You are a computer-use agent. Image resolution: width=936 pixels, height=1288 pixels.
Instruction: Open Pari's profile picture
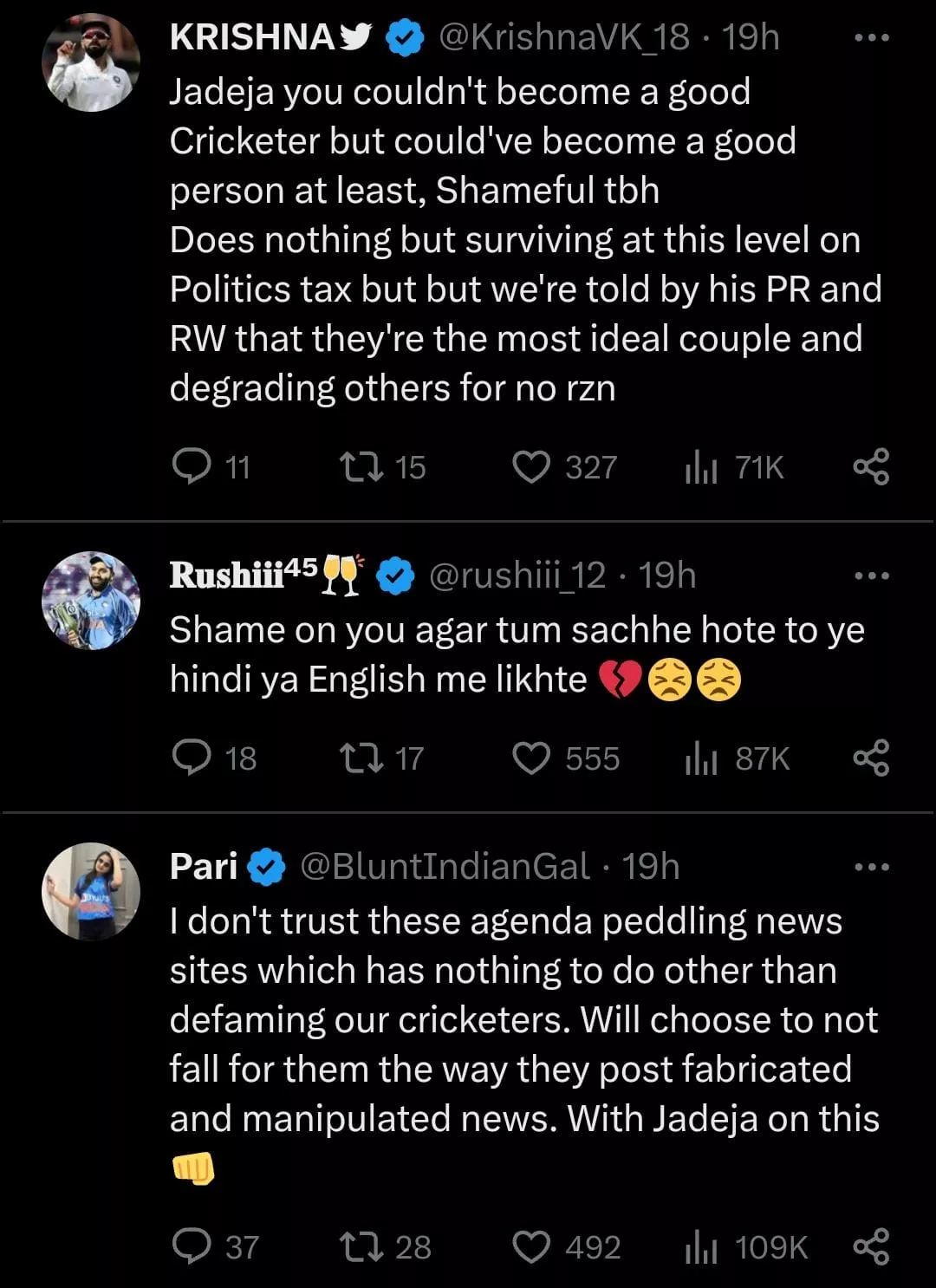[x=91, y=892]
